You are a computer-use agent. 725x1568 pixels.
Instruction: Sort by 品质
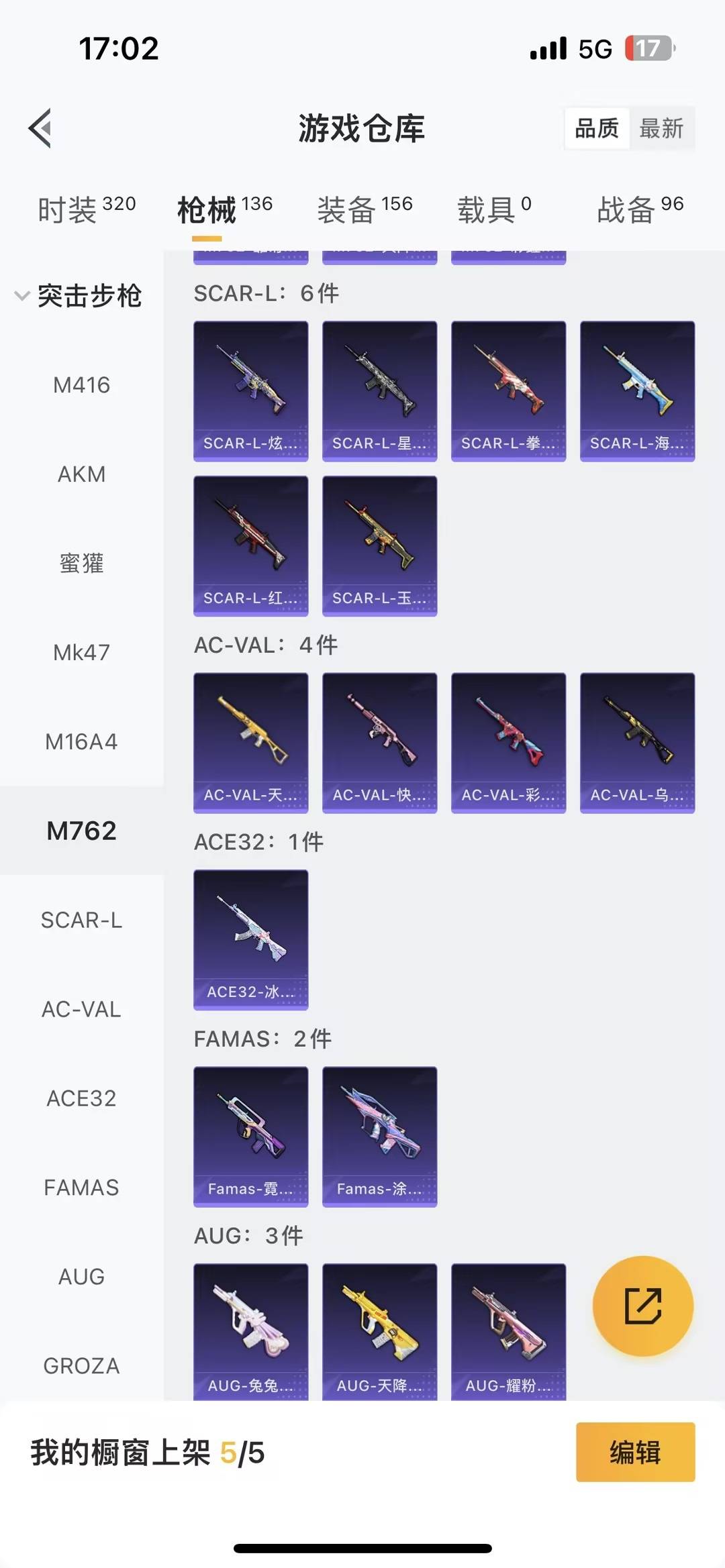tap(597, 128)
